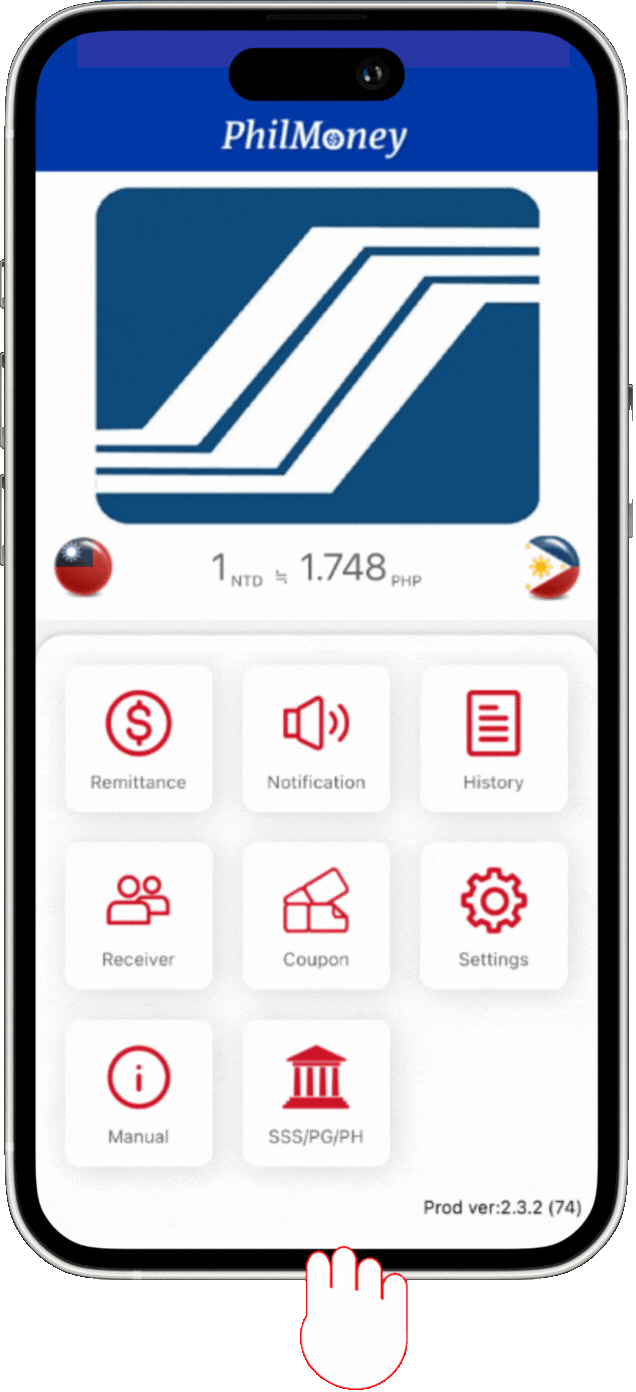Screen dimensions: 636x1392
Task: Open the Receiver list
Action: pos(138,915)
